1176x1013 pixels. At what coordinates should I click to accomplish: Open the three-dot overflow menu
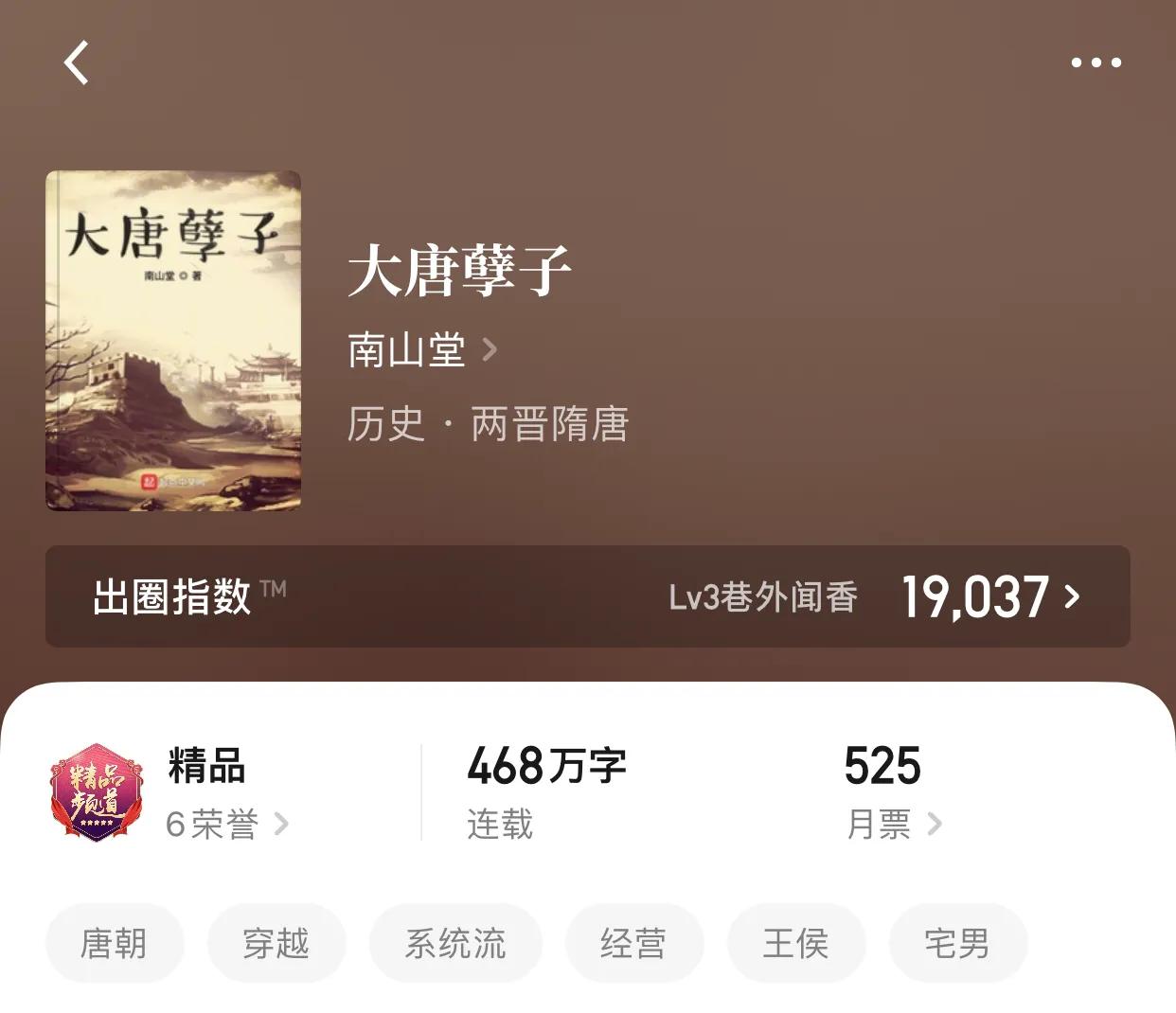pos(1096,63)
